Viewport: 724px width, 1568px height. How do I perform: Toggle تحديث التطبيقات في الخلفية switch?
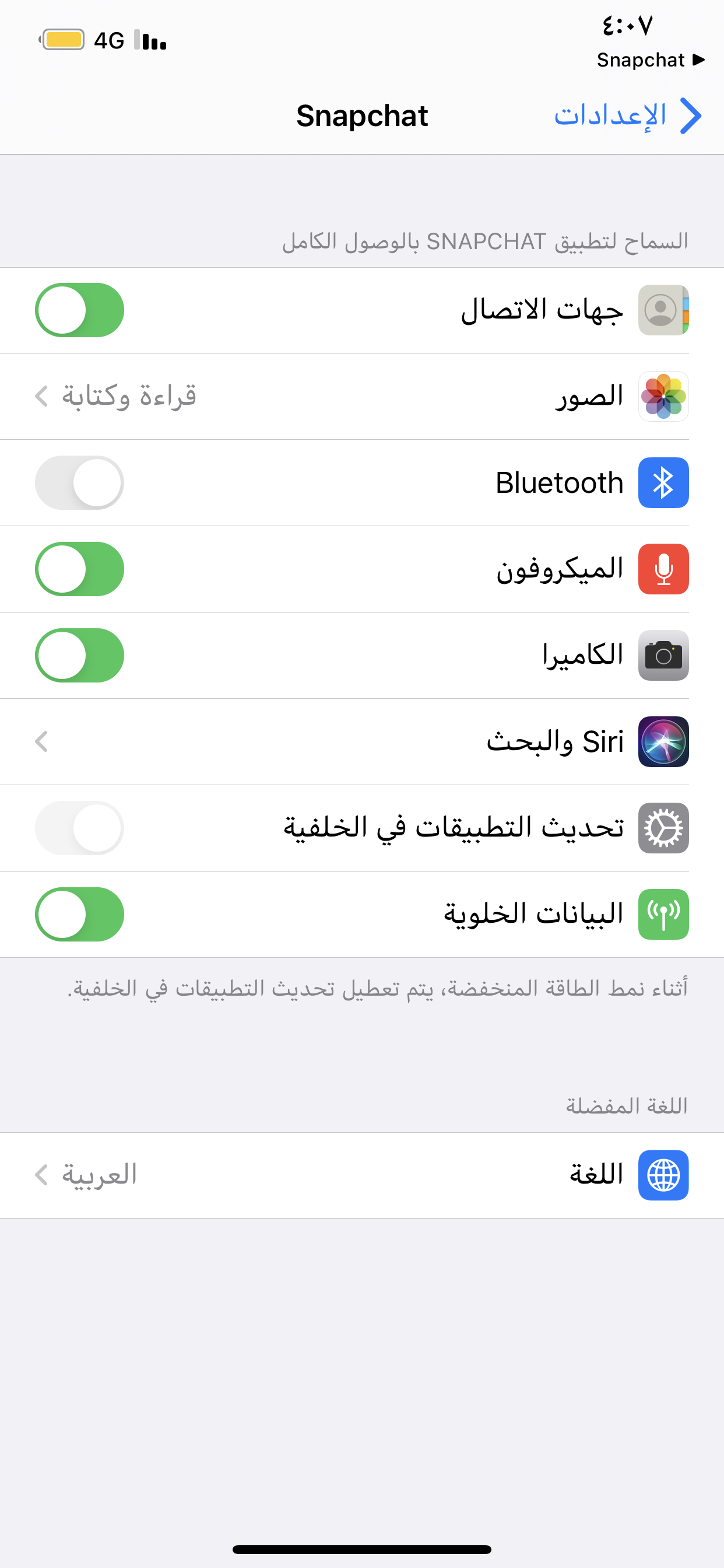pos(79,828)
